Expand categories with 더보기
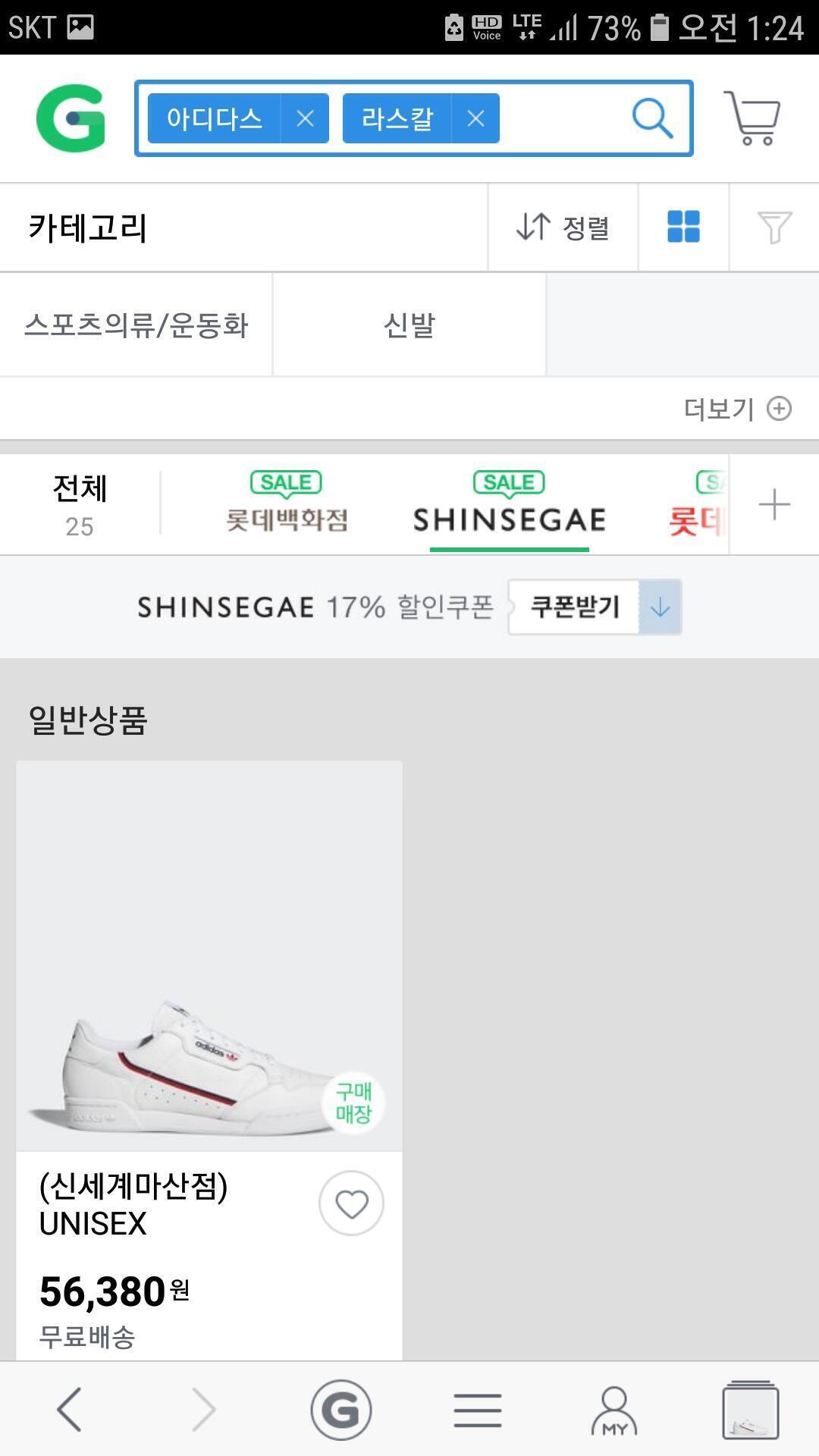 737,409
